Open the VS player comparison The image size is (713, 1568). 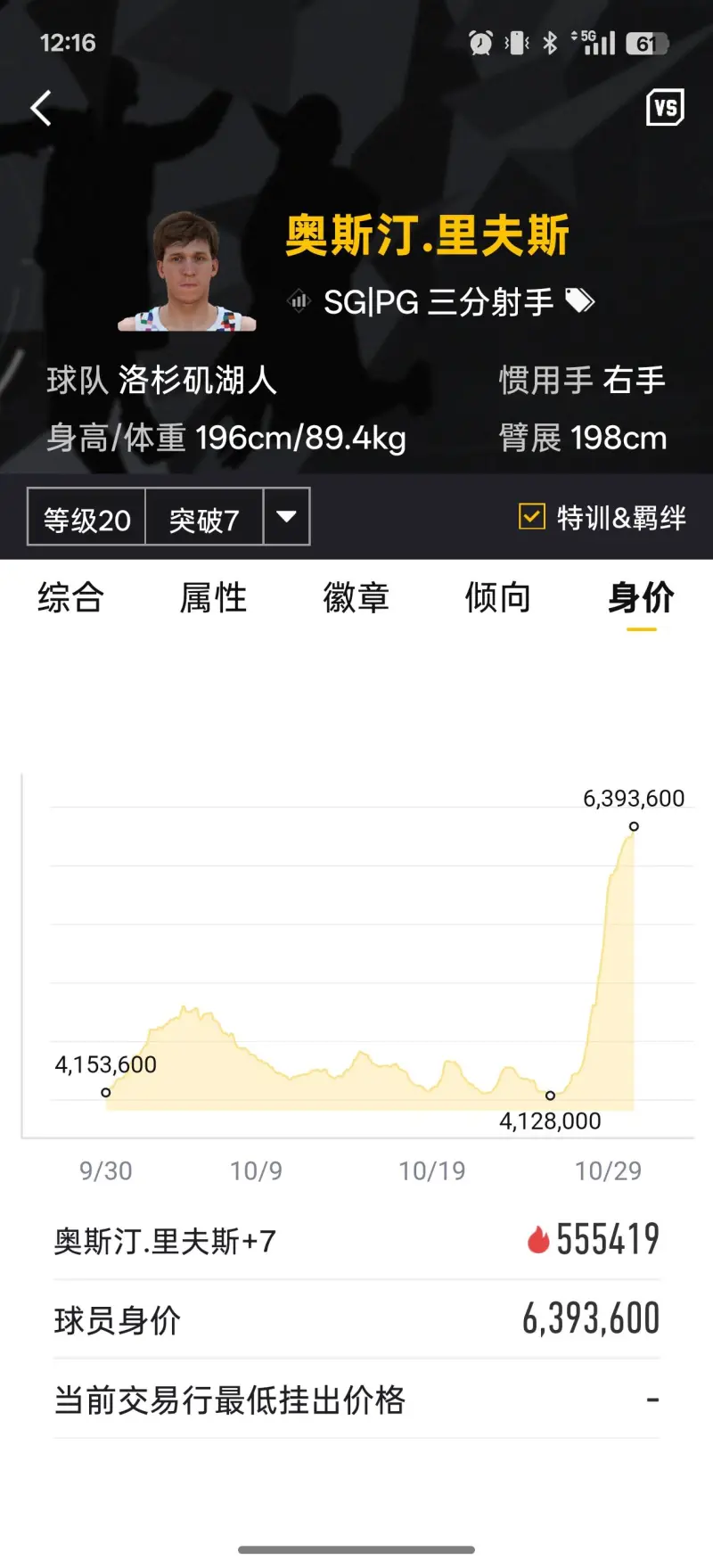(x=665, y=108)
